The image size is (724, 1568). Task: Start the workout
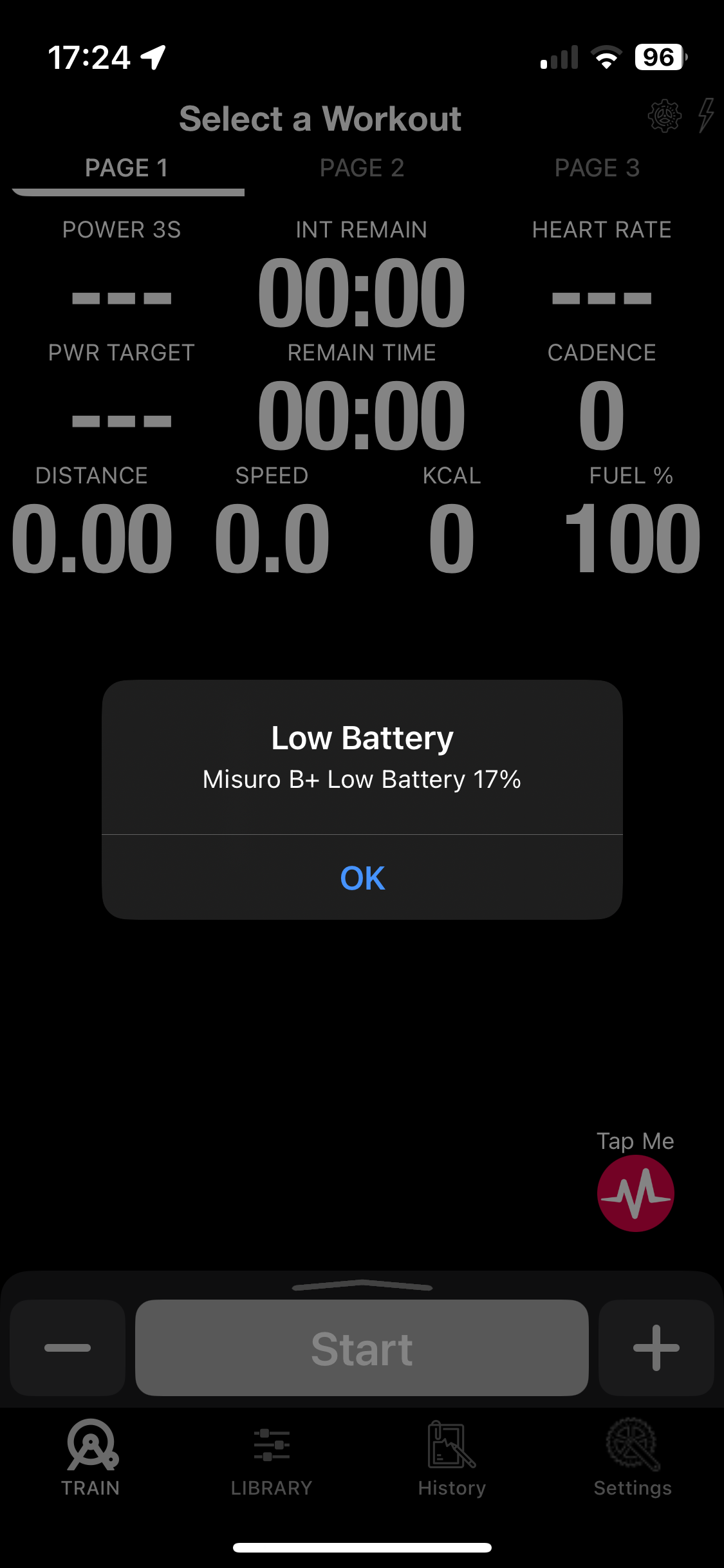(x=362, y=1348)
